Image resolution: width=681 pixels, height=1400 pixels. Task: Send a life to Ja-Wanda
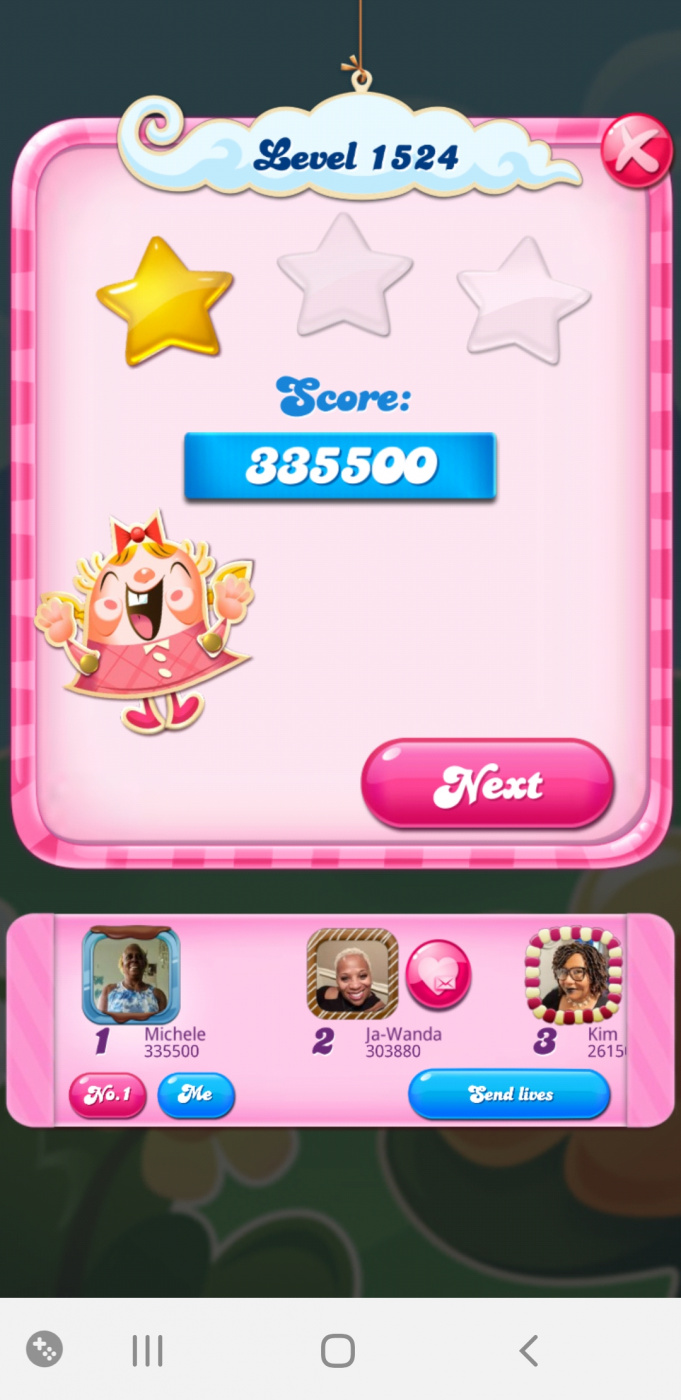coord(438,974)
